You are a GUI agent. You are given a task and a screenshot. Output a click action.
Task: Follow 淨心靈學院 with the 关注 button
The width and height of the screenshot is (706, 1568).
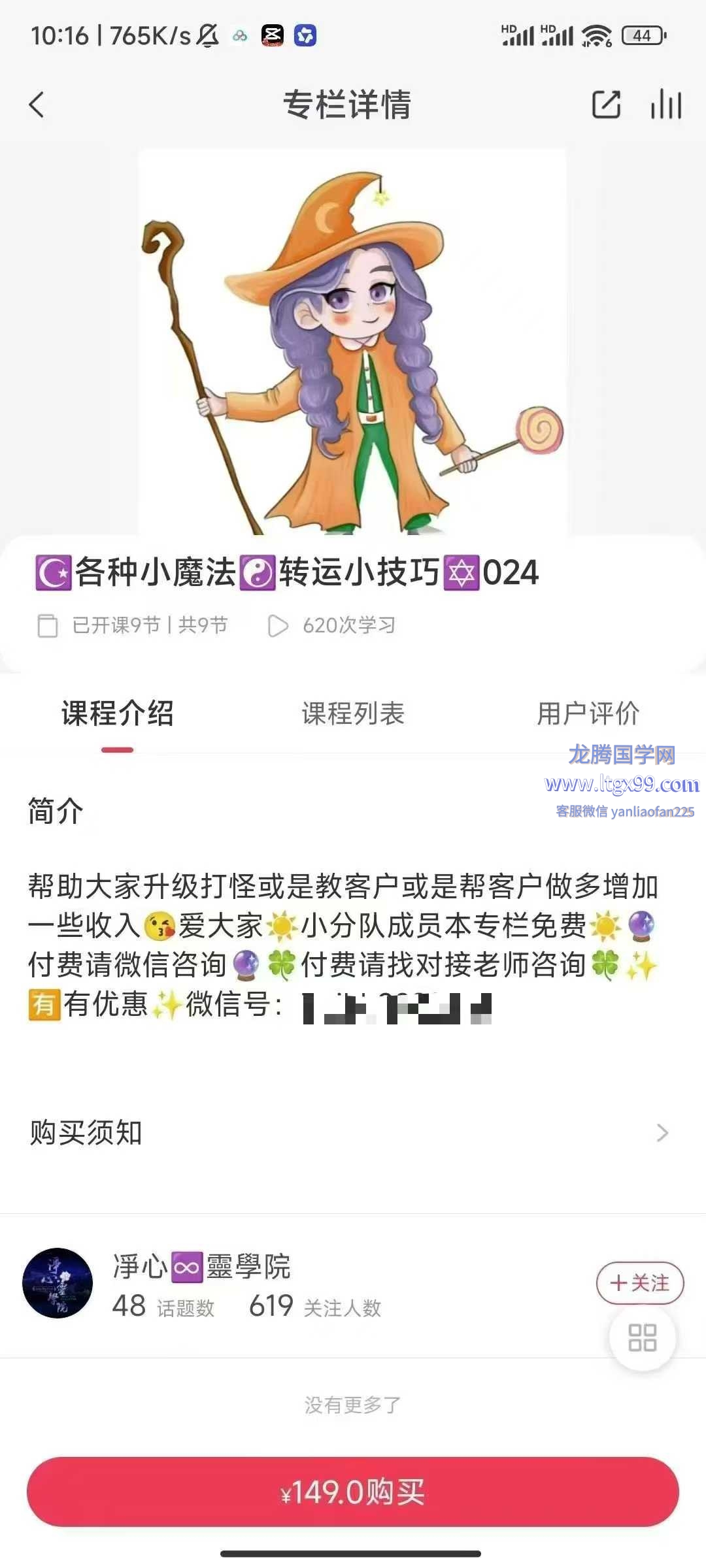pos(639,1282)
